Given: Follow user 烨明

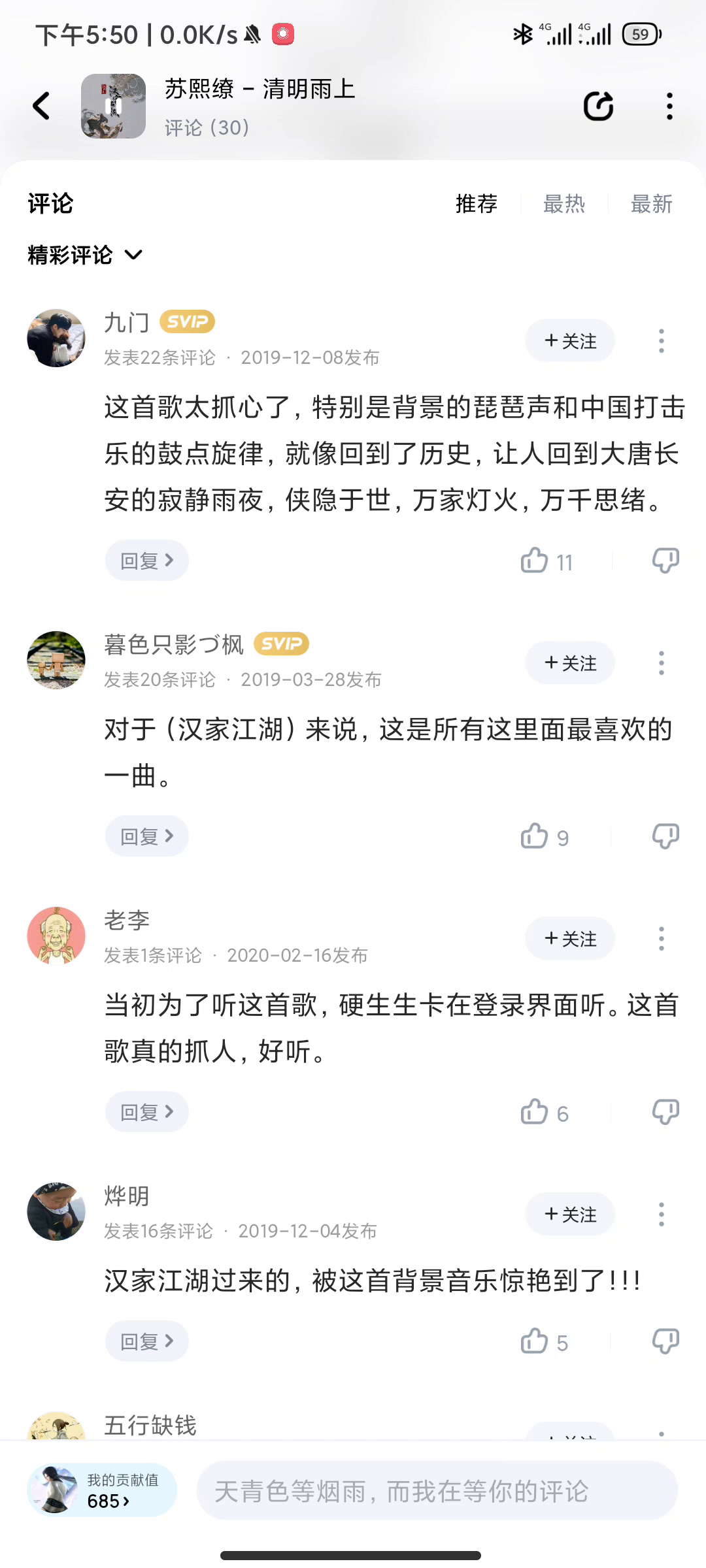Looking at the screenshot, I should point(570,1214).
